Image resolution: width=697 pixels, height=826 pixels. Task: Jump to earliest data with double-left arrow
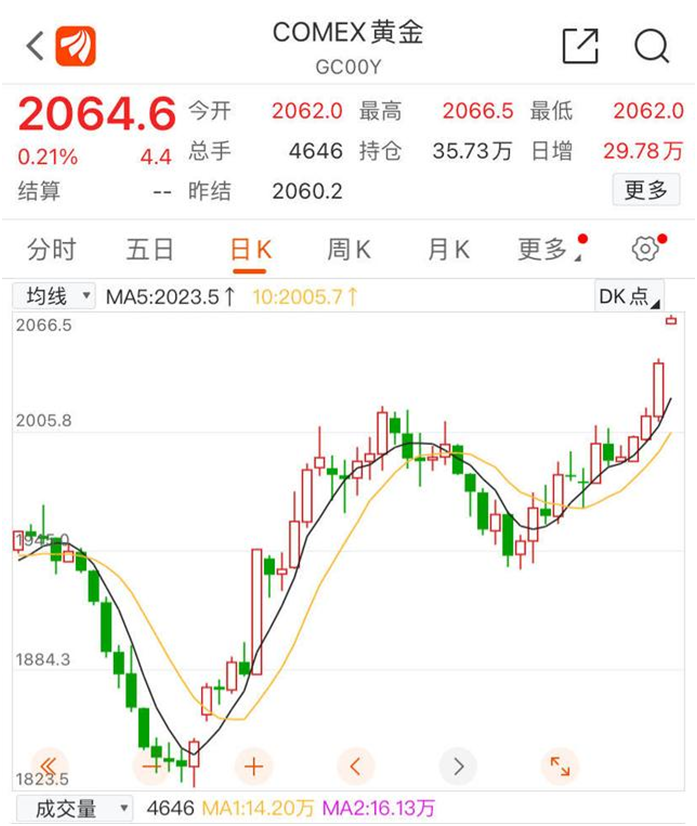[x=50, y=767]
